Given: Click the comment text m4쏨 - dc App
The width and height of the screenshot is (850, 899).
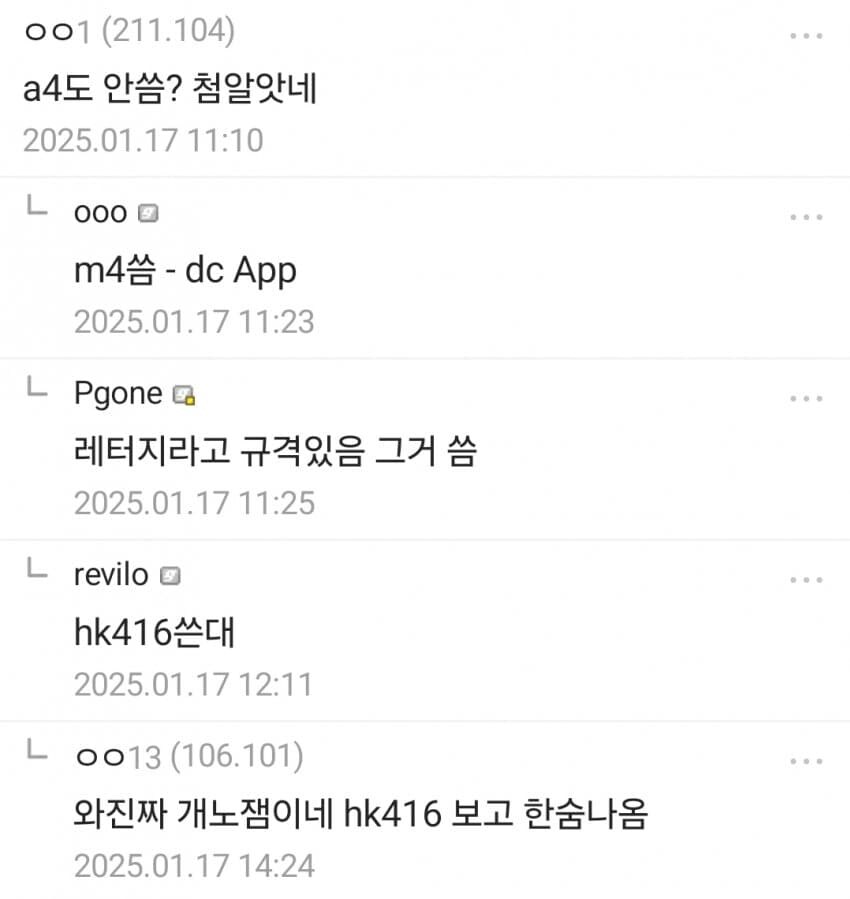Looking at the screenshot, I should click(185, 269).
